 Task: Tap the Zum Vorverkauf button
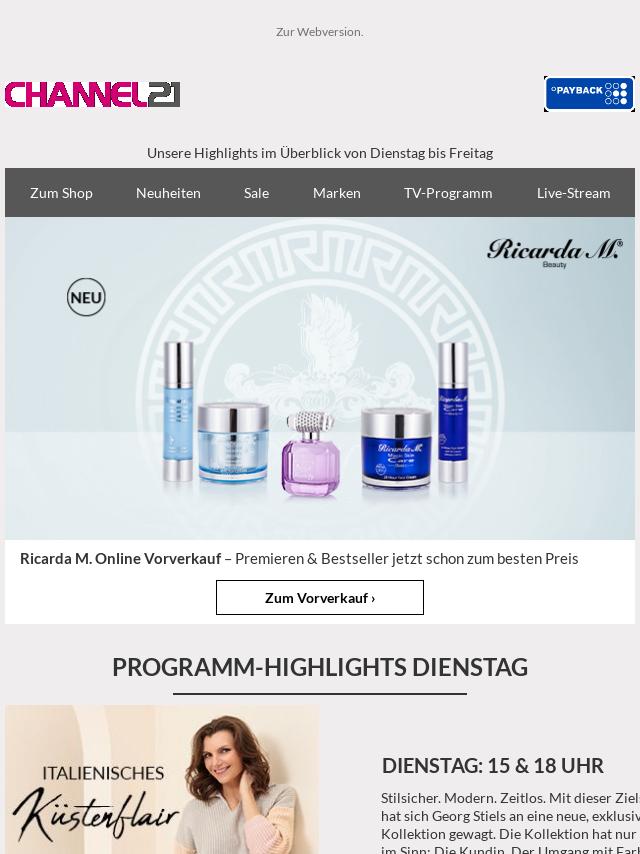[320, 598]
